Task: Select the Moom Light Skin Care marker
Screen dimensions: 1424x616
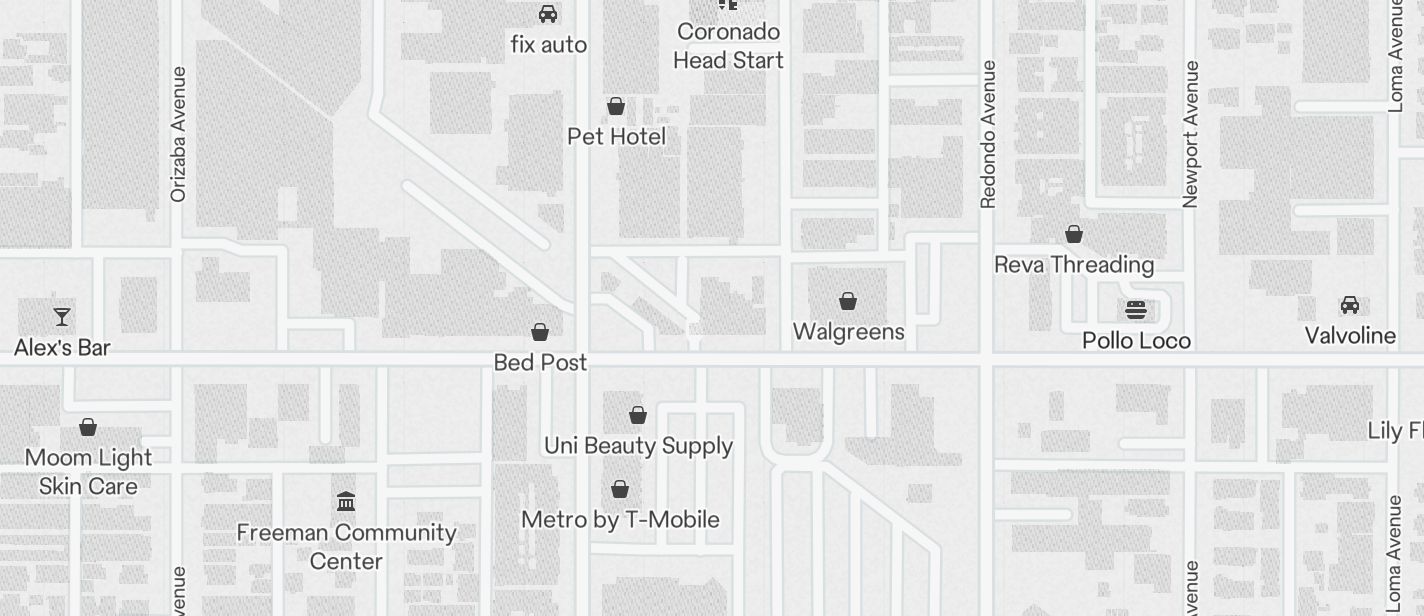Action: [x=88, y=428]
